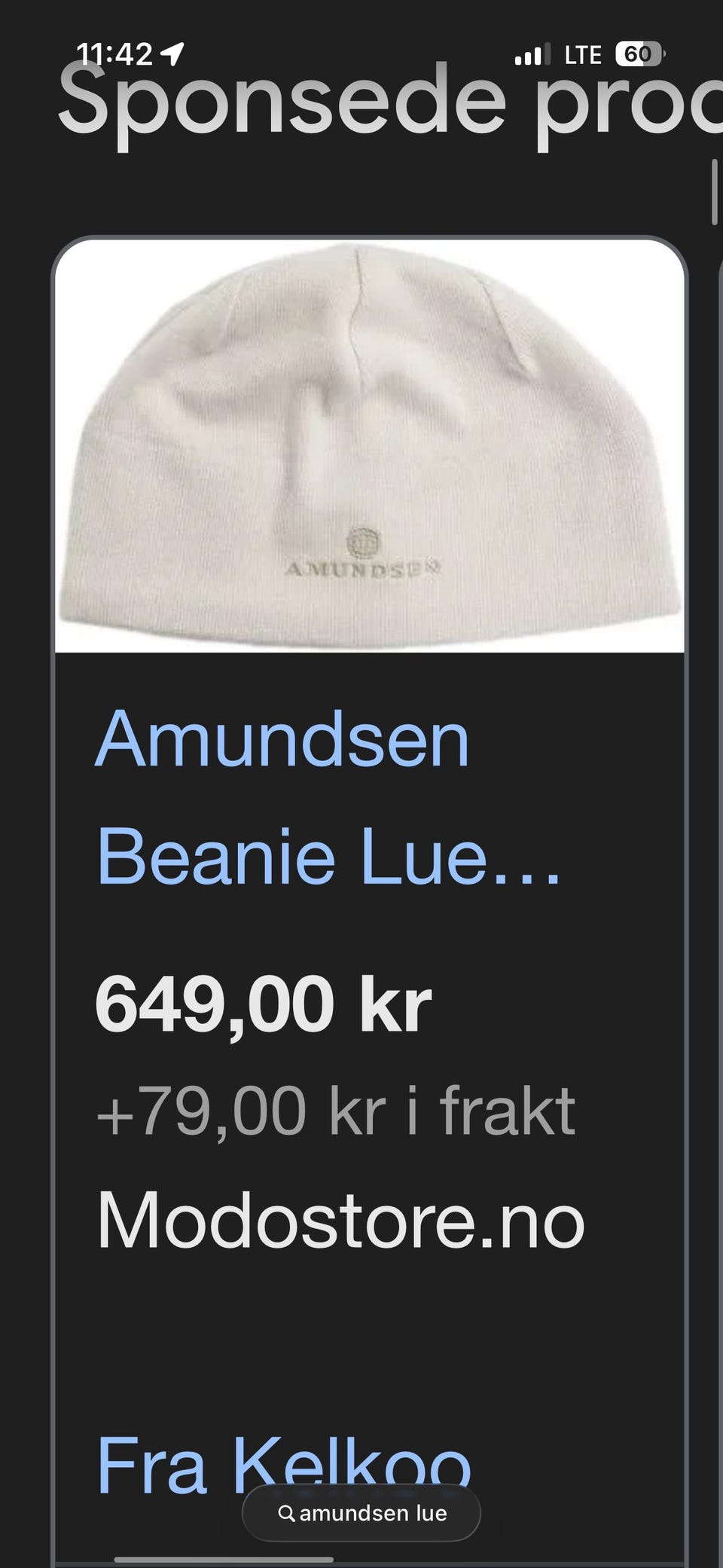The height and width of the screenshot is (1568, 723).
Task: Expand the shipping details line +79,00 kr i frakt
Action: tap(335, 1109)
